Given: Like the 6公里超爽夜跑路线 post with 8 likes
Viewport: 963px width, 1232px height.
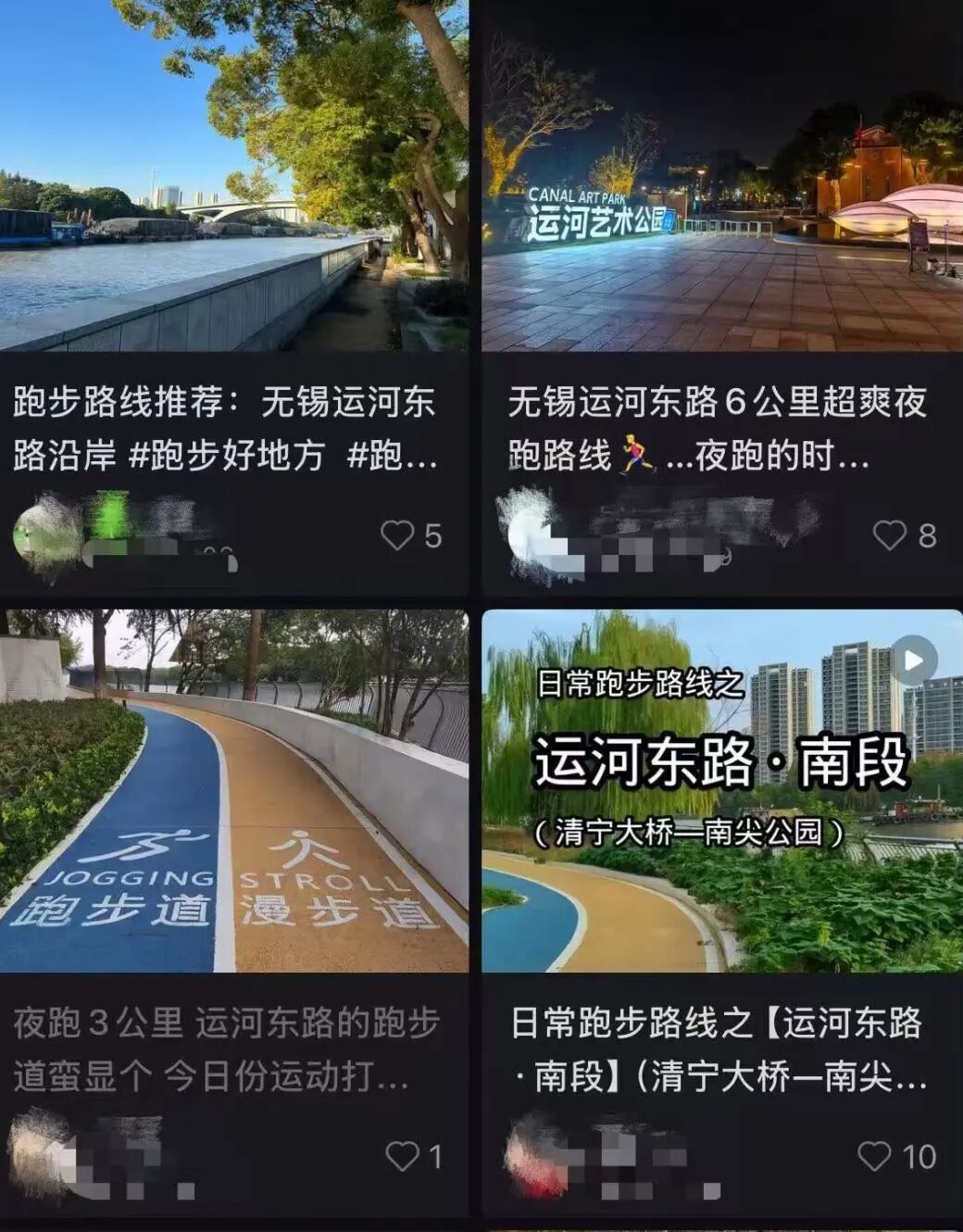Looking at the screenshot, I should pos(890,535).
